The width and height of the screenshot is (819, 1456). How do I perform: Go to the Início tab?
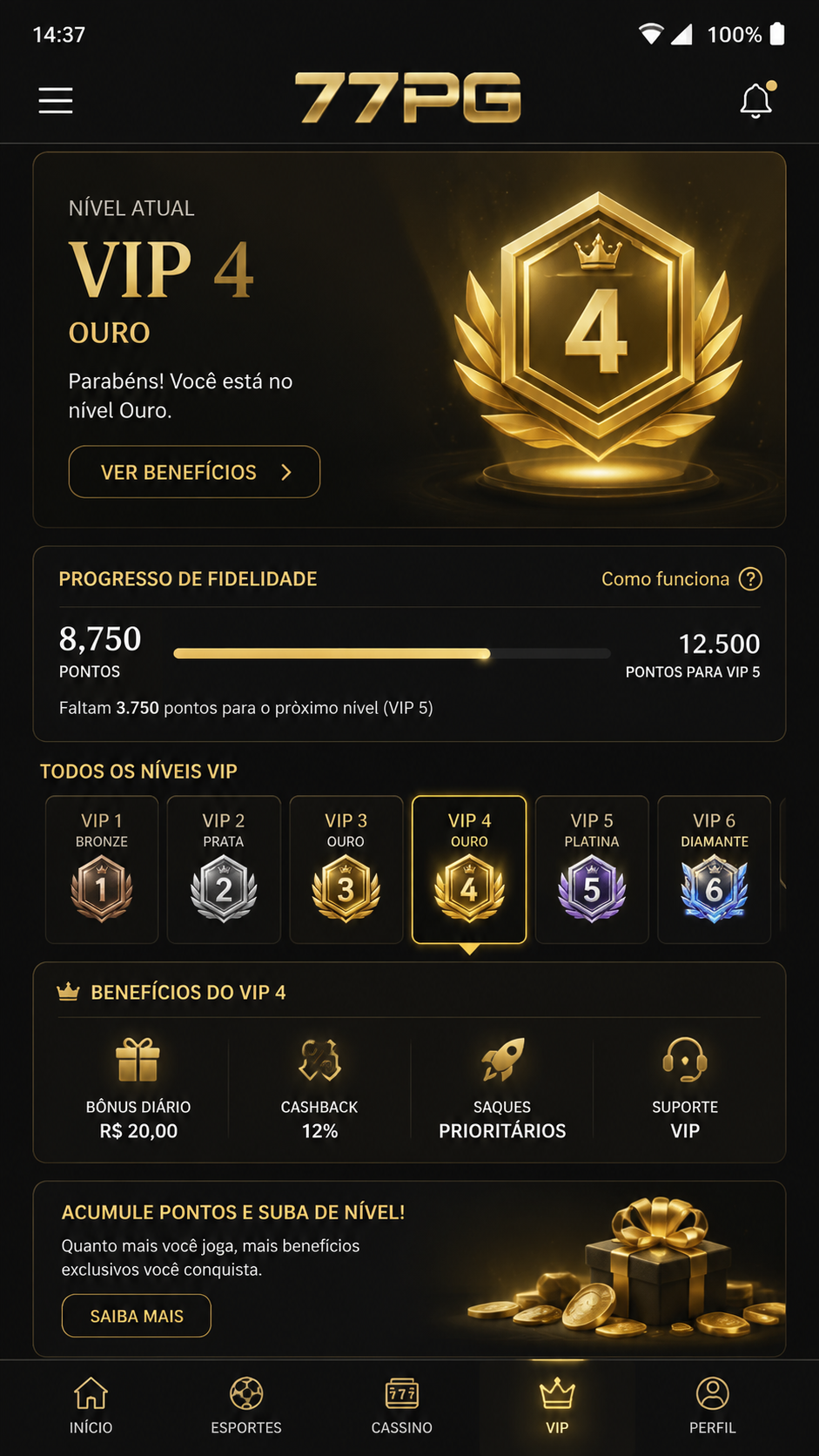[91, 1405]
